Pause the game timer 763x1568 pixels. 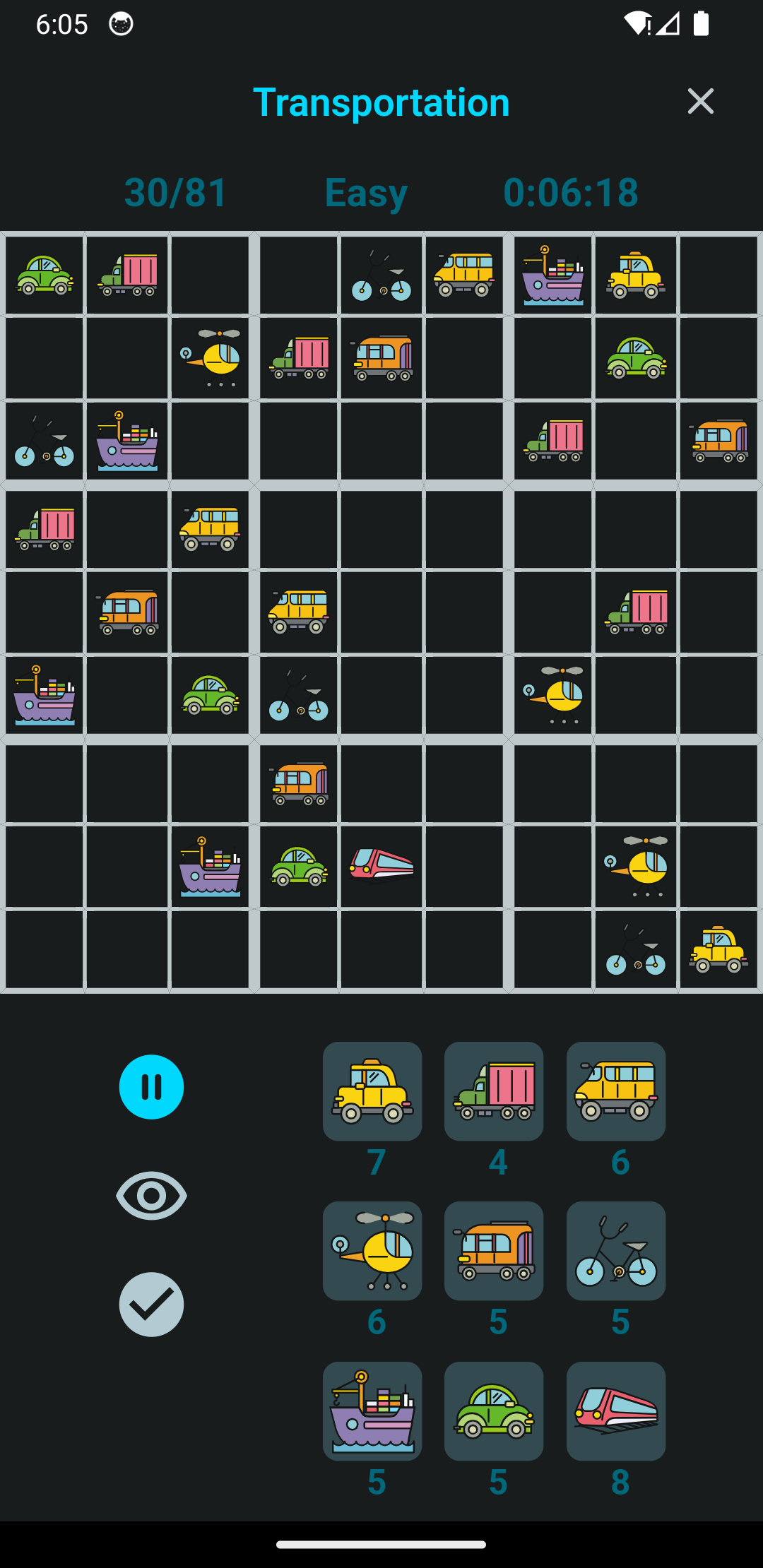click(x=151, y=1086)
